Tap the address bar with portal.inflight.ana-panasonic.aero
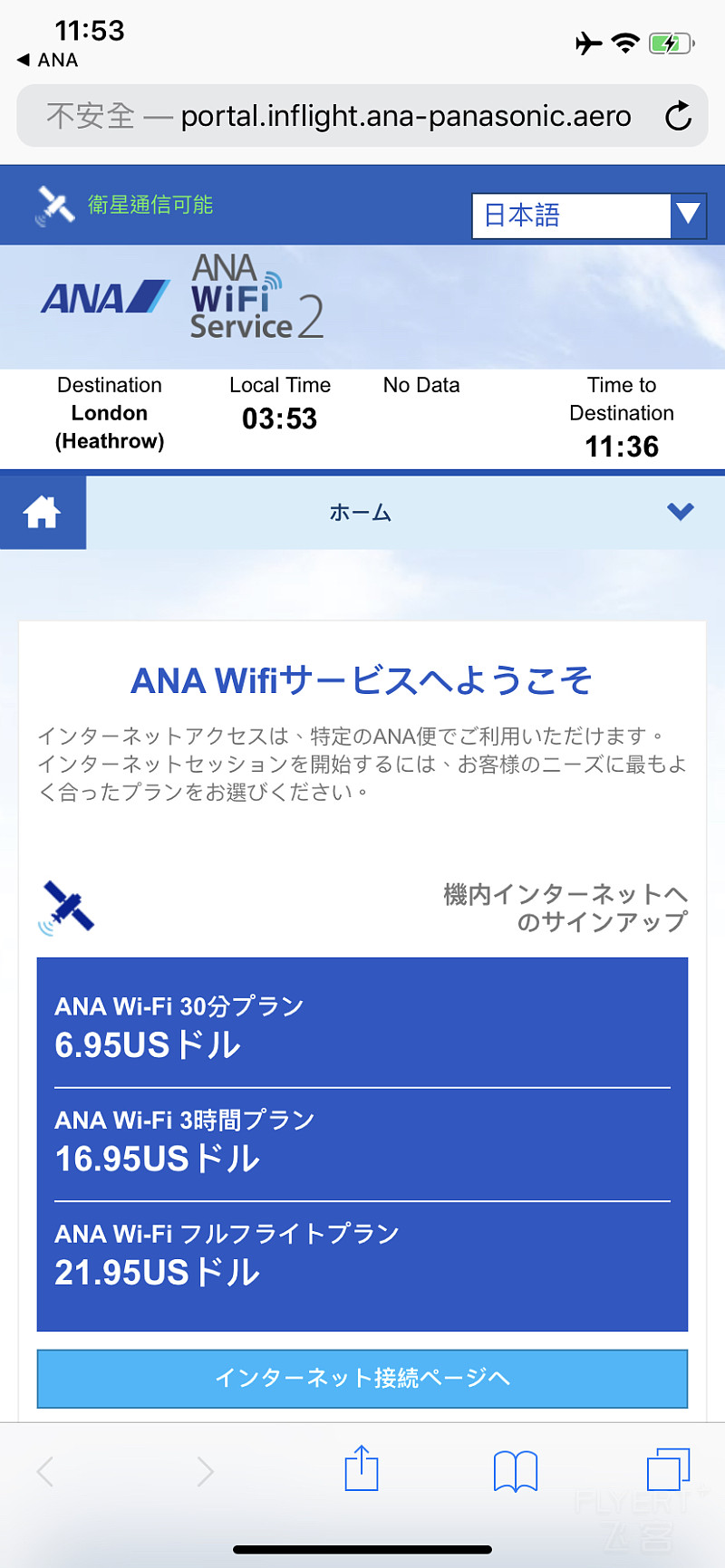This screenshot has height=1568, width=725. [x=362, y=116]
